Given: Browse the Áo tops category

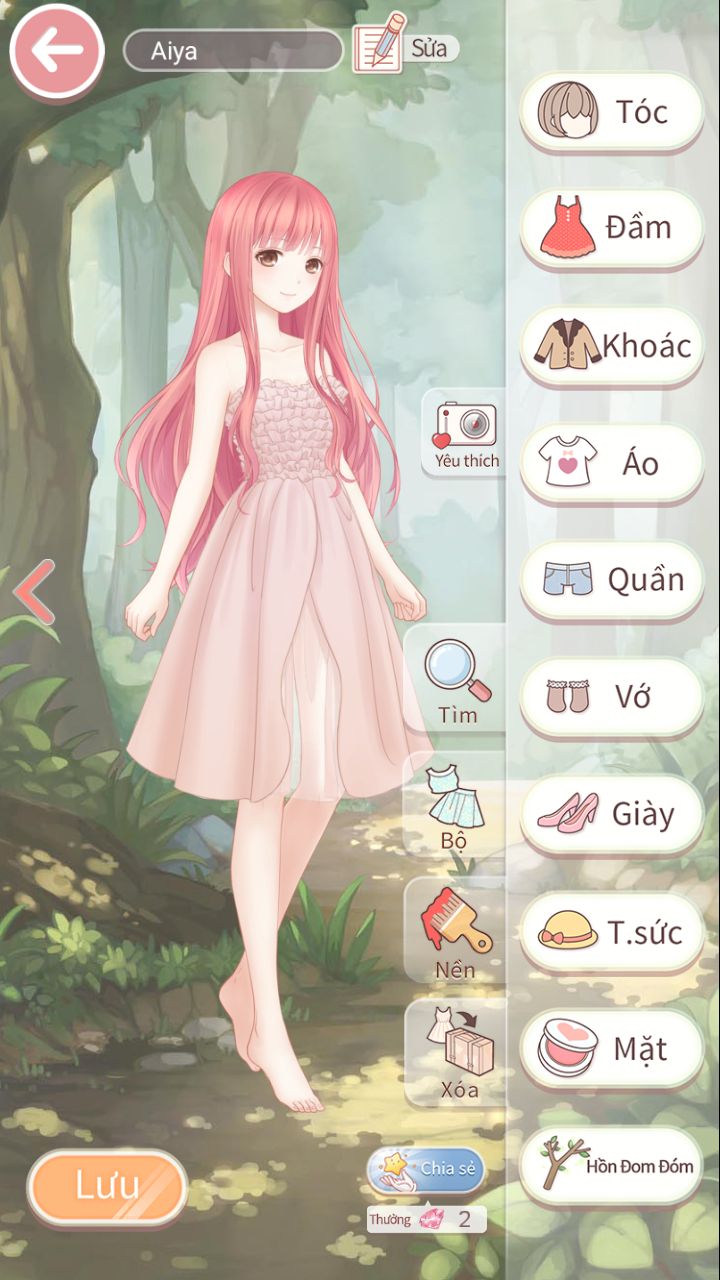Looking at the screenshot, I should pos(612,463).
